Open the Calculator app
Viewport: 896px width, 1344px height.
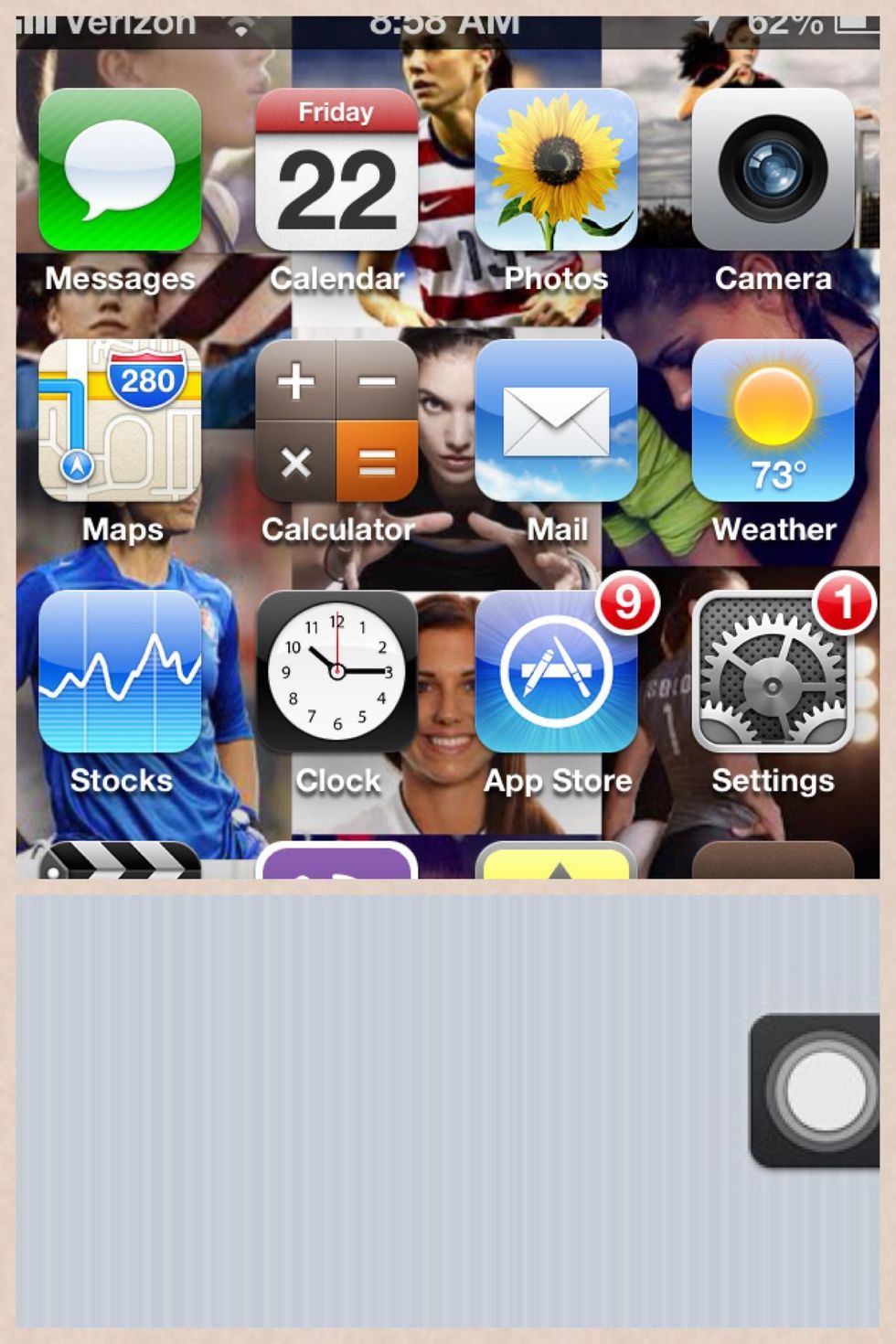click(336, 421)
